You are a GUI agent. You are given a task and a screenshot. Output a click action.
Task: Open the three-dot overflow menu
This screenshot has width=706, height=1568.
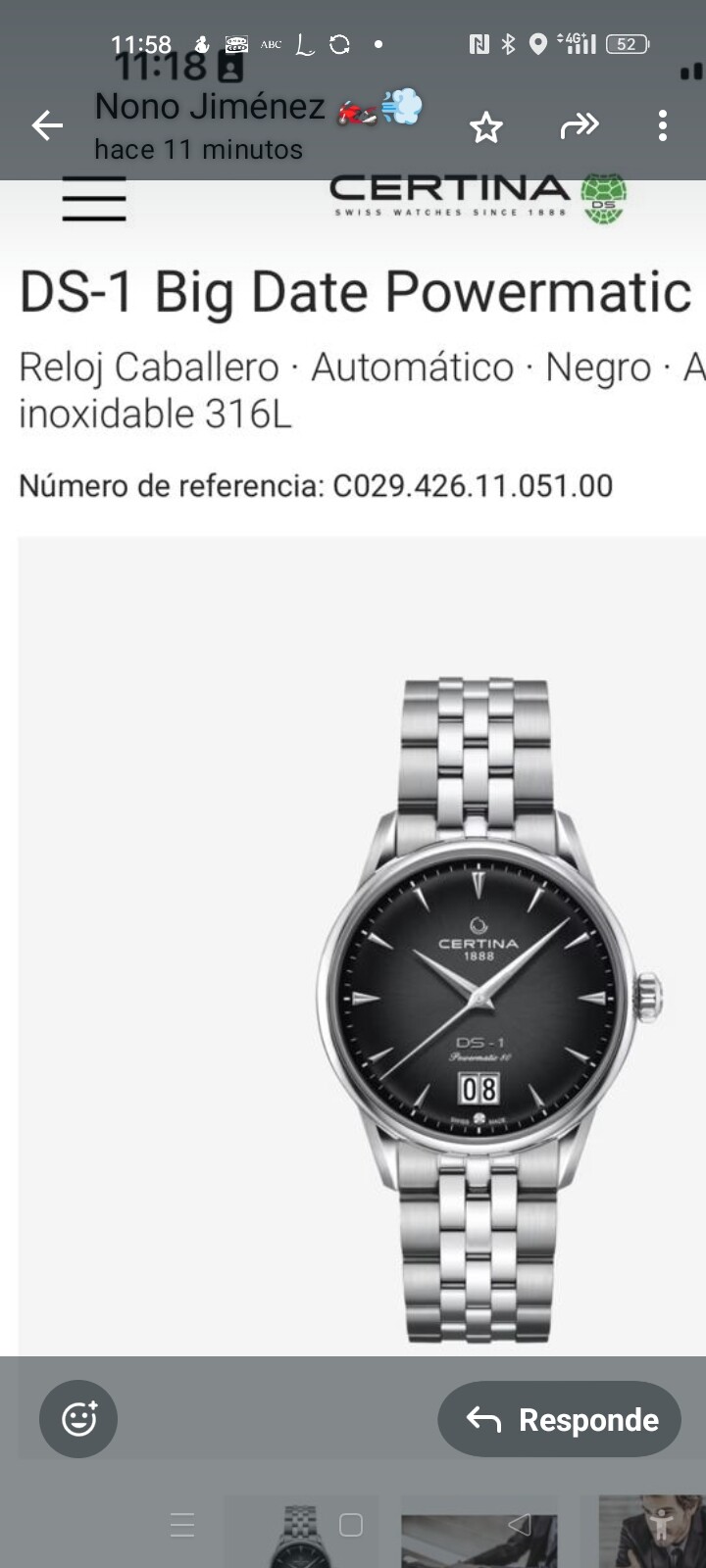point(663,125)
